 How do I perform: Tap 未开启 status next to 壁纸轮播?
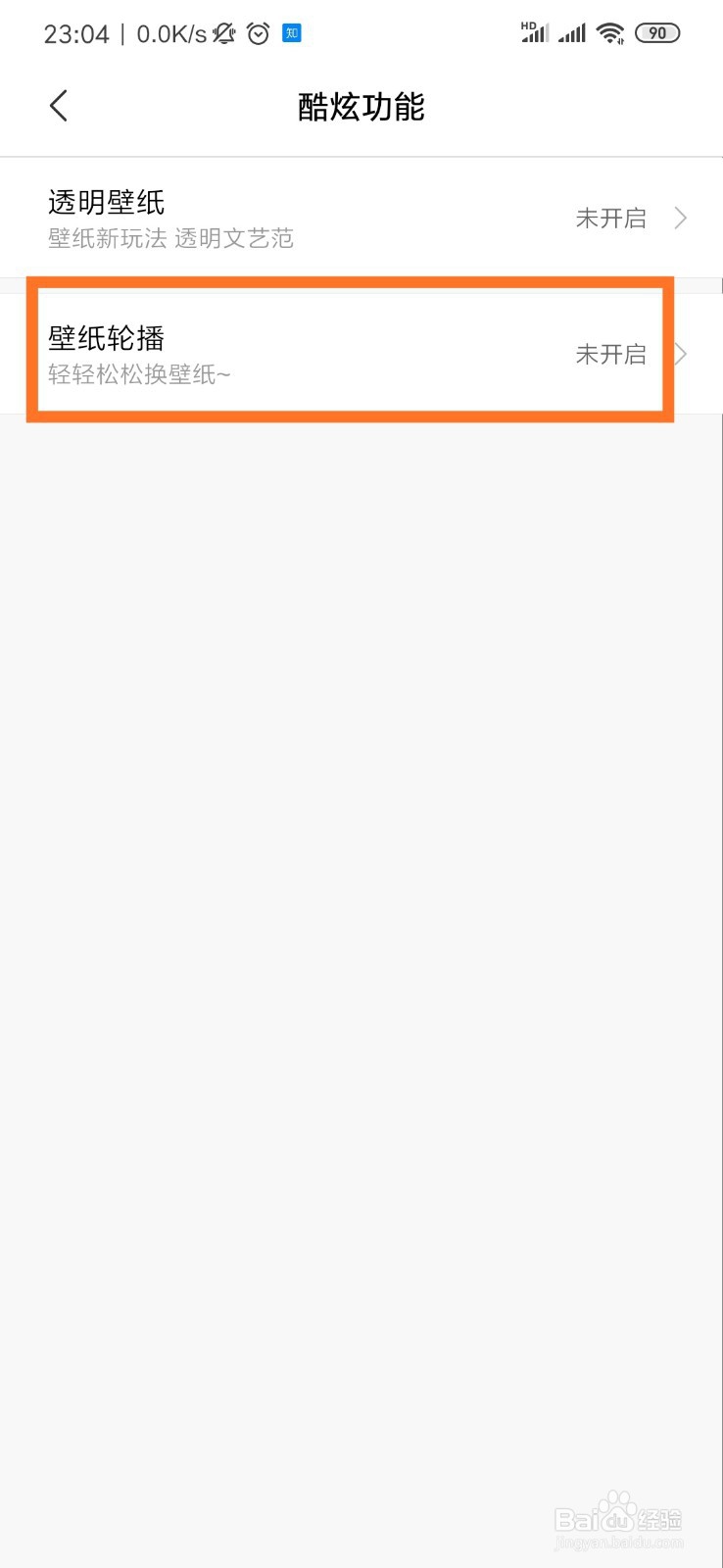(610, 354)
